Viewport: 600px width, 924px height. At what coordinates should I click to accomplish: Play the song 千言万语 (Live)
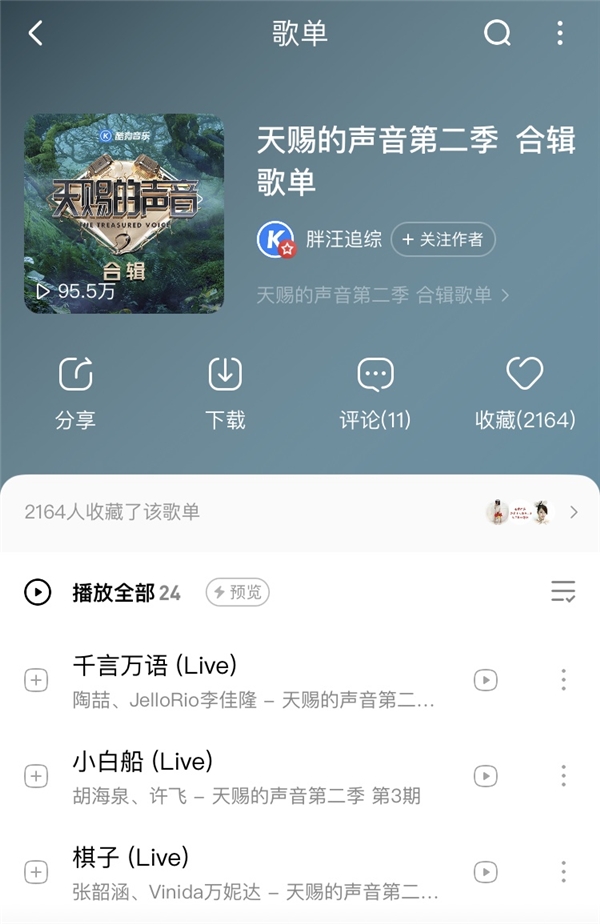250,679
